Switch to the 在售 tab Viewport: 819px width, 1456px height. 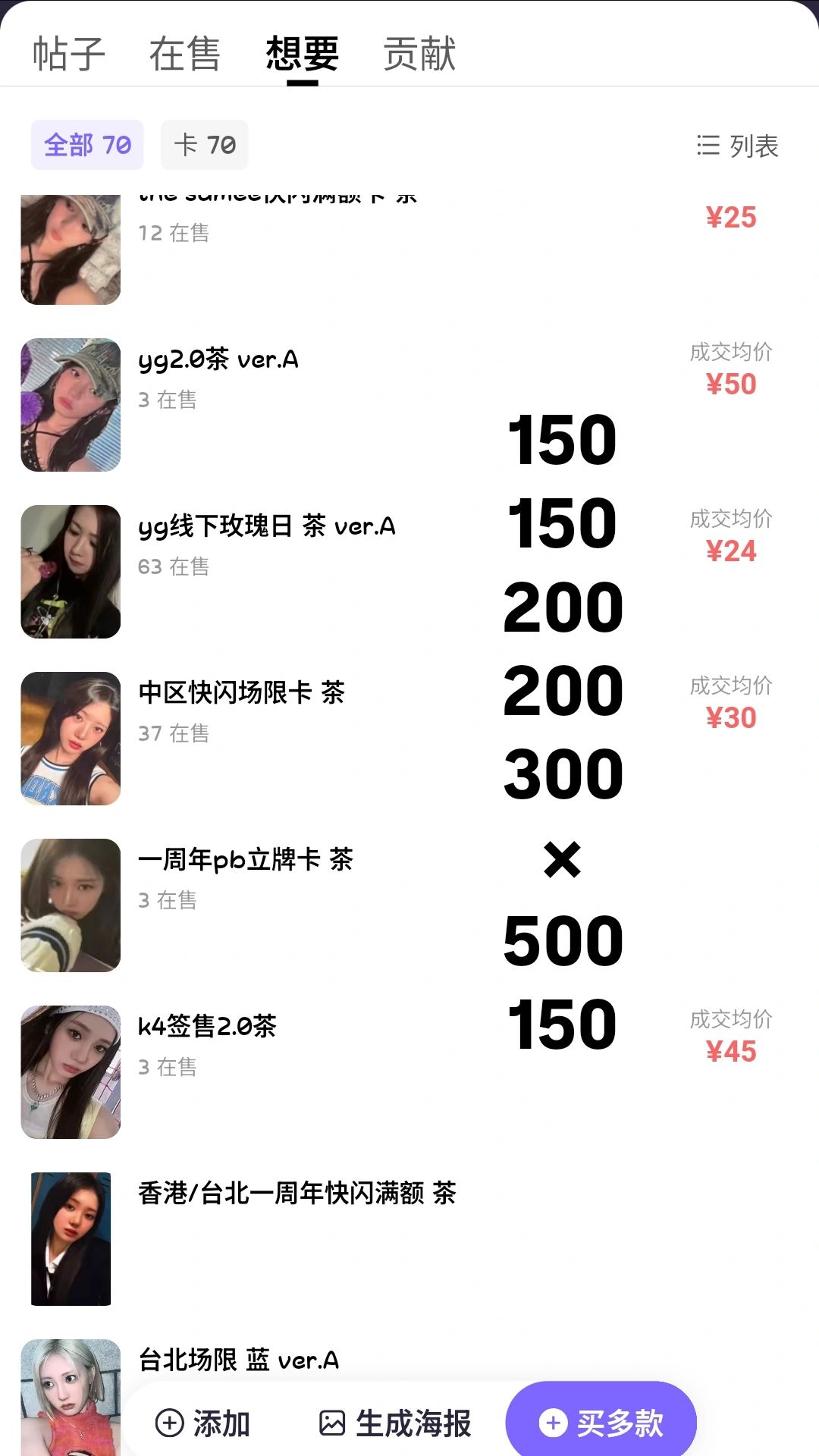coord(184,54)
